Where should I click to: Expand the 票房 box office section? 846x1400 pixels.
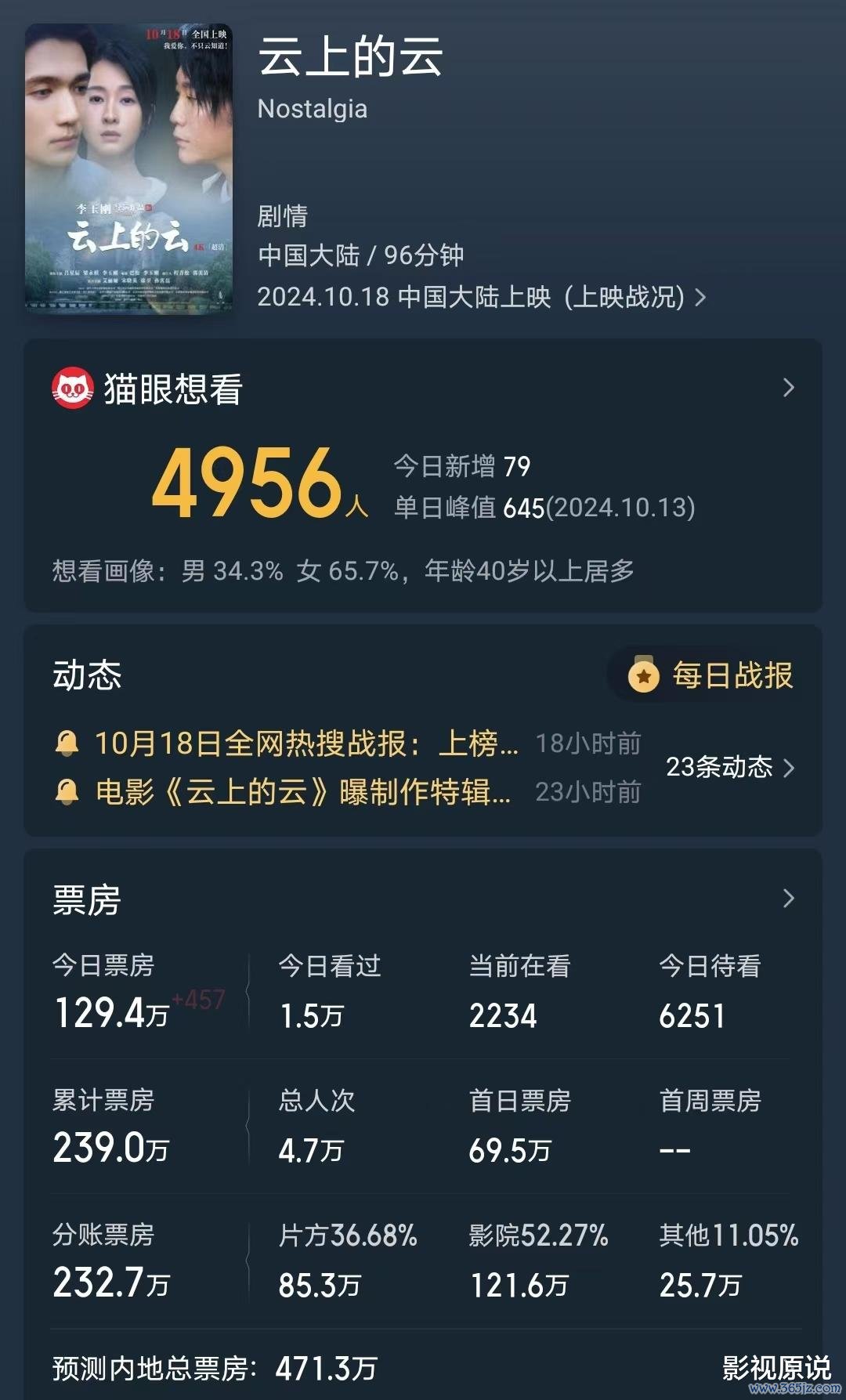click(x=788, y=899)
